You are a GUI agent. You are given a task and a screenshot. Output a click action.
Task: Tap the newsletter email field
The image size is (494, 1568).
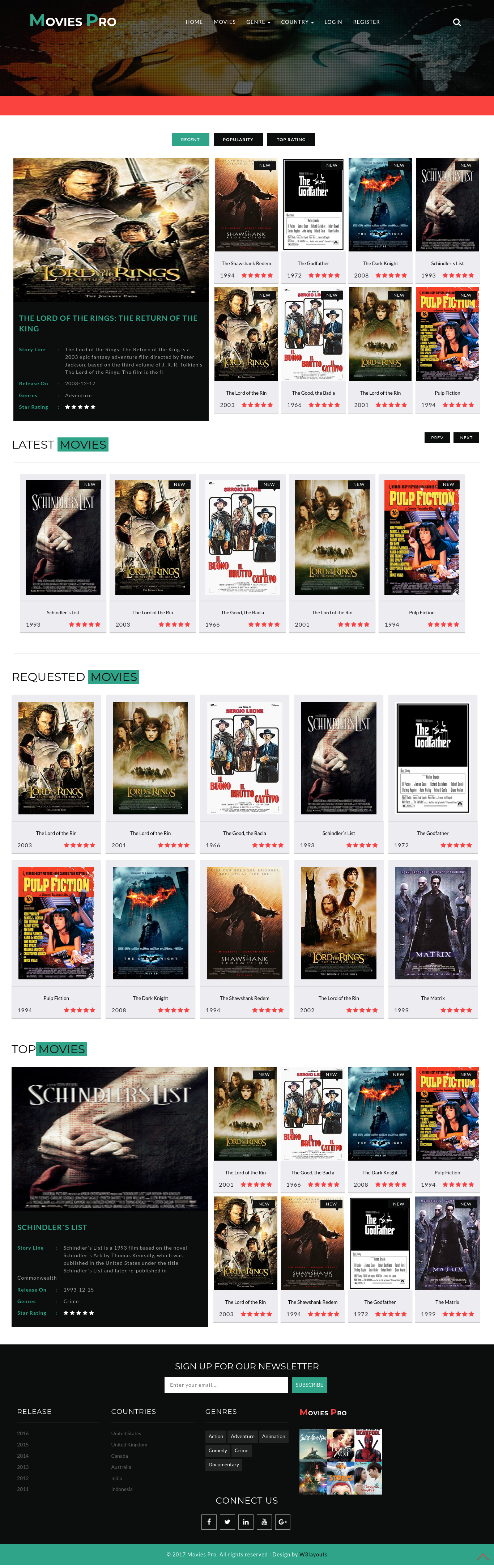[x=226, y=1385]
